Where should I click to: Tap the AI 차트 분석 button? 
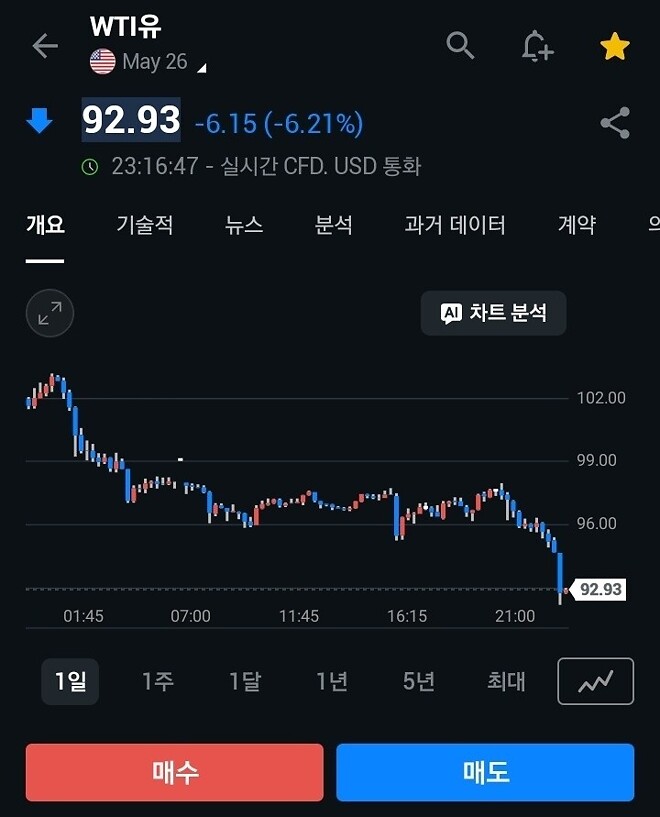(494, 313)
